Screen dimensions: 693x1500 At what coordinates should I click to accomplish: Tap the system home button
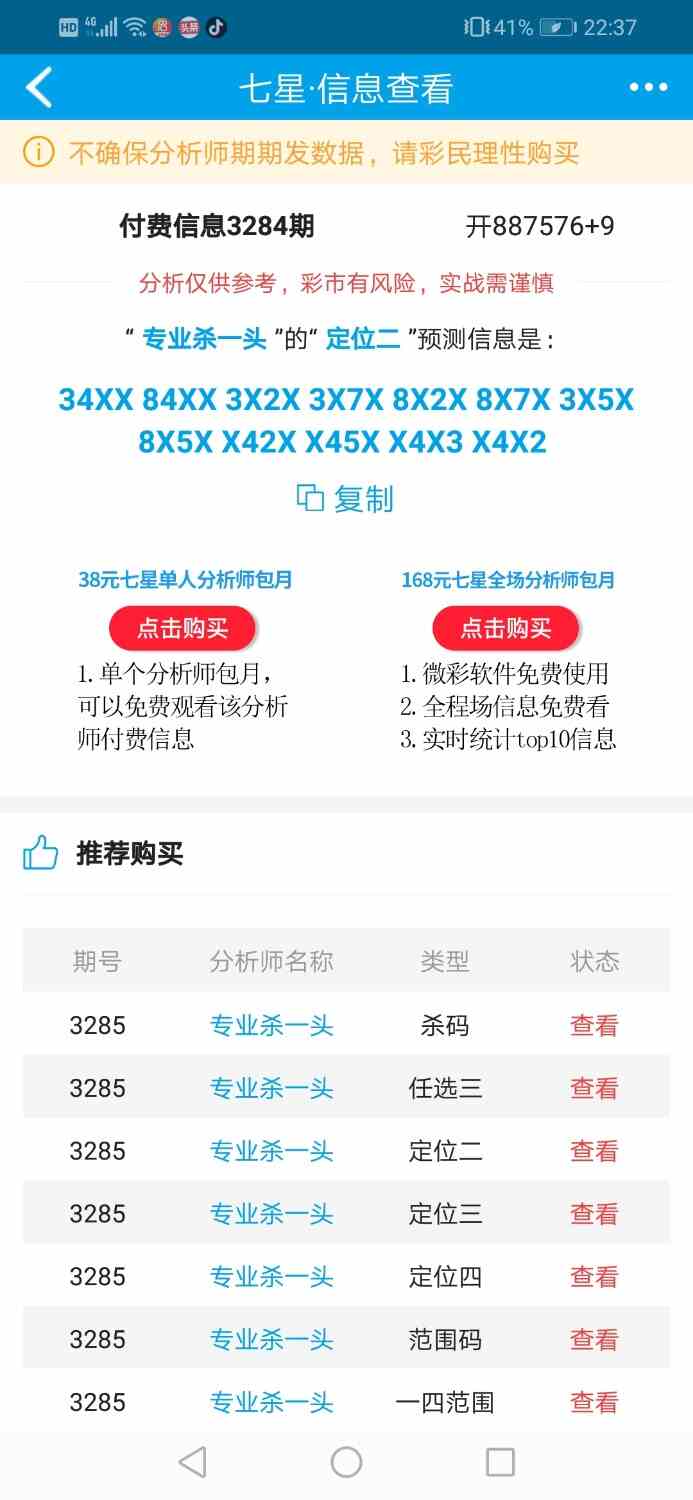(x=346, y=1462)
